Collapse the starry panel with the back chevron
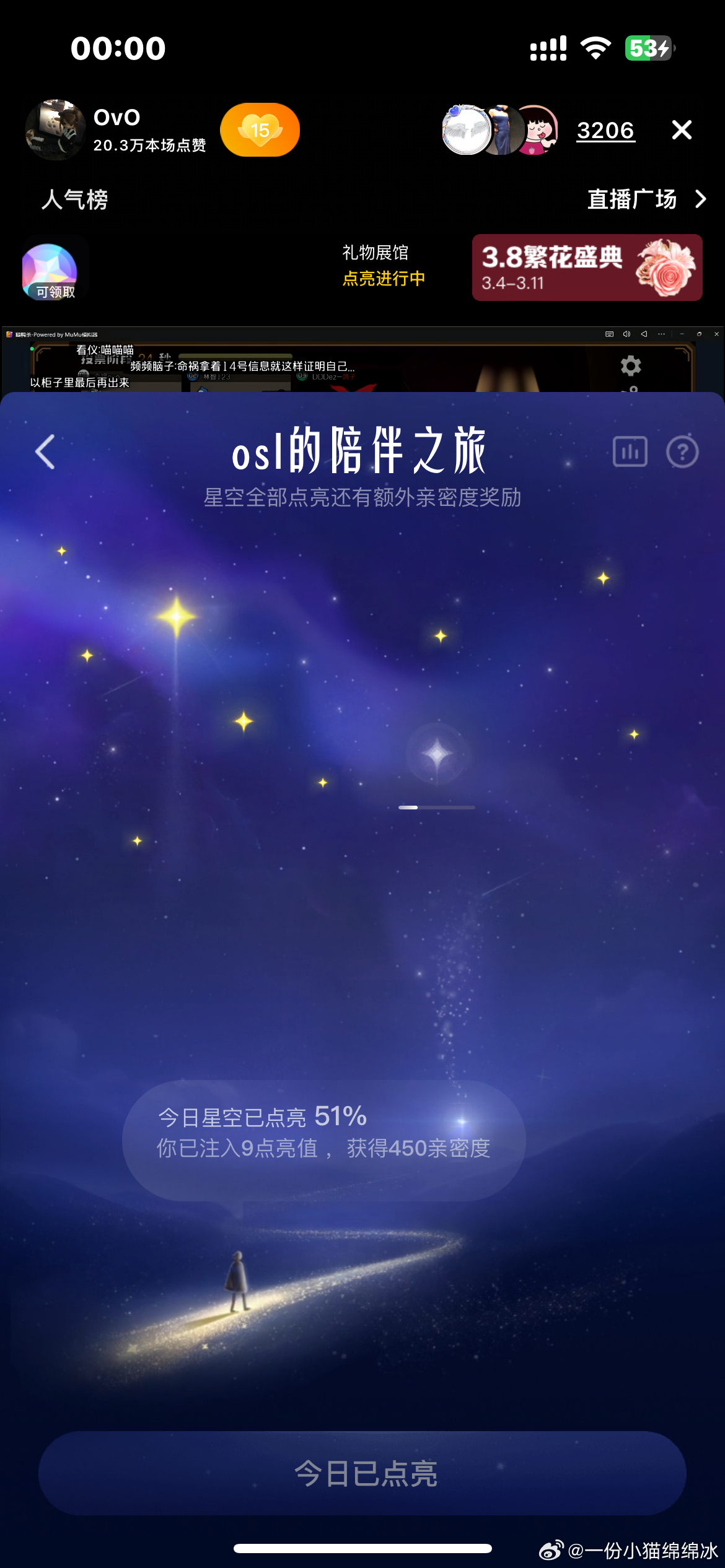This screenshot has width=725, height=1568. pyautogui.click(x=45, y=451)
